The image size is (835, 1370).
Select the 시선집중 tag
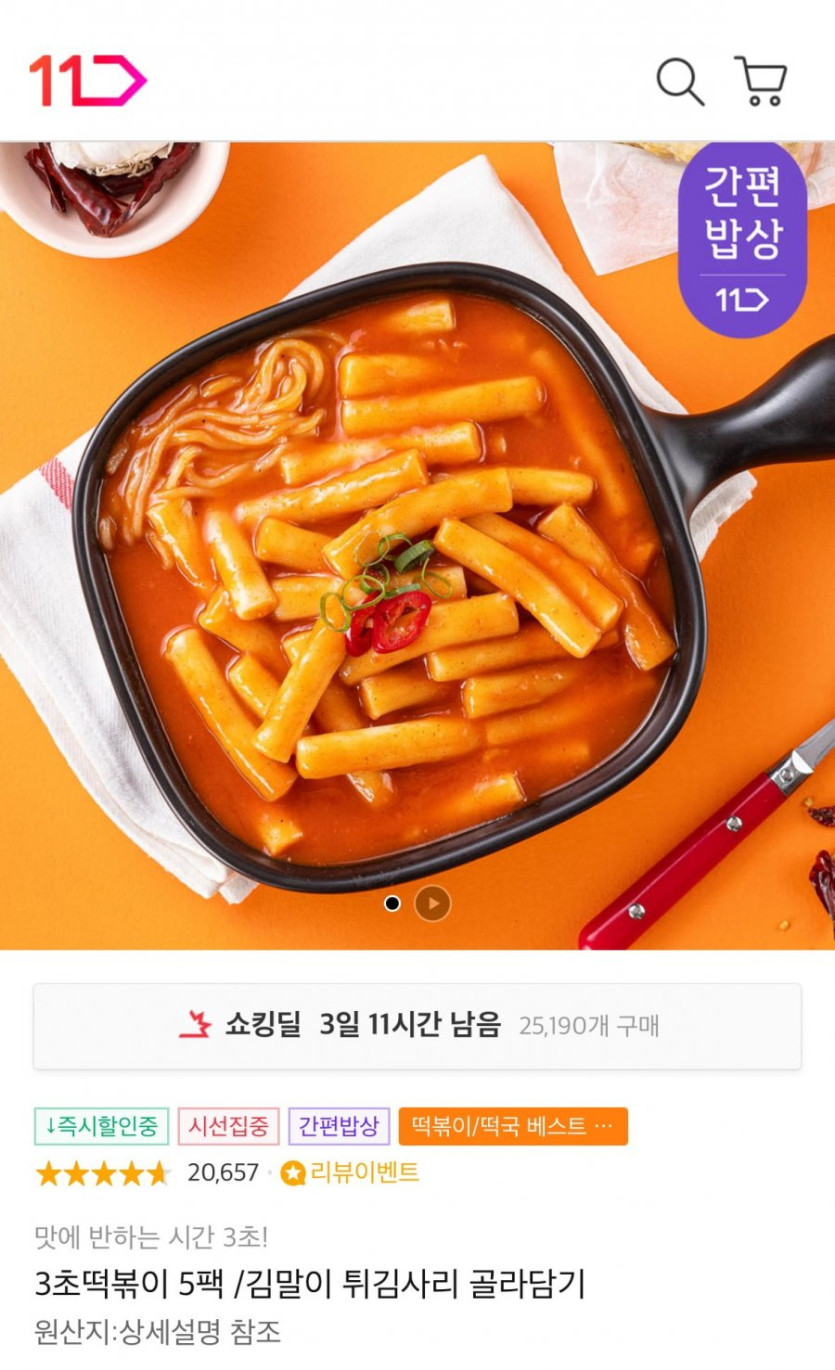point(229,1127)
